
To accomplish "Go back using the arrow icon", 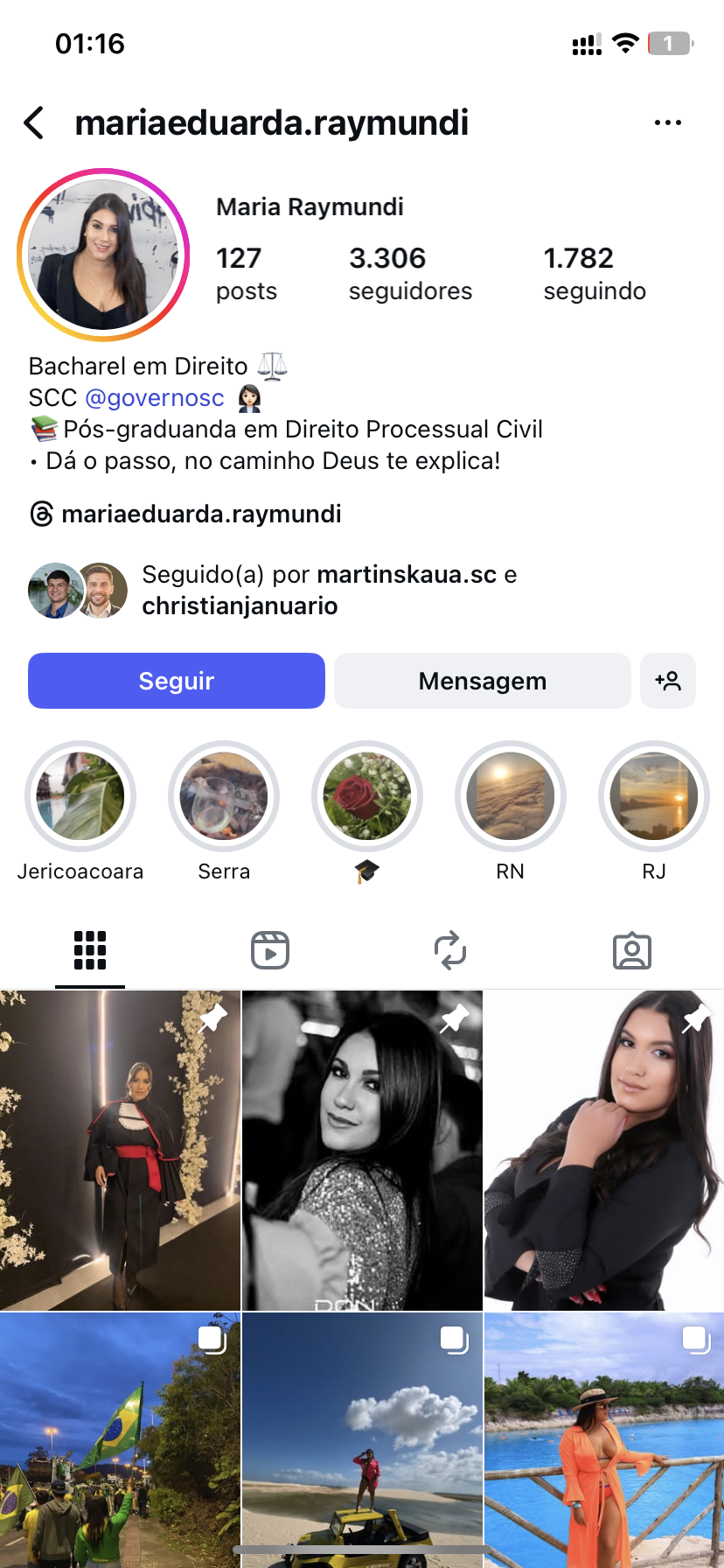I will pyautogui.click(x=35, y=123).
